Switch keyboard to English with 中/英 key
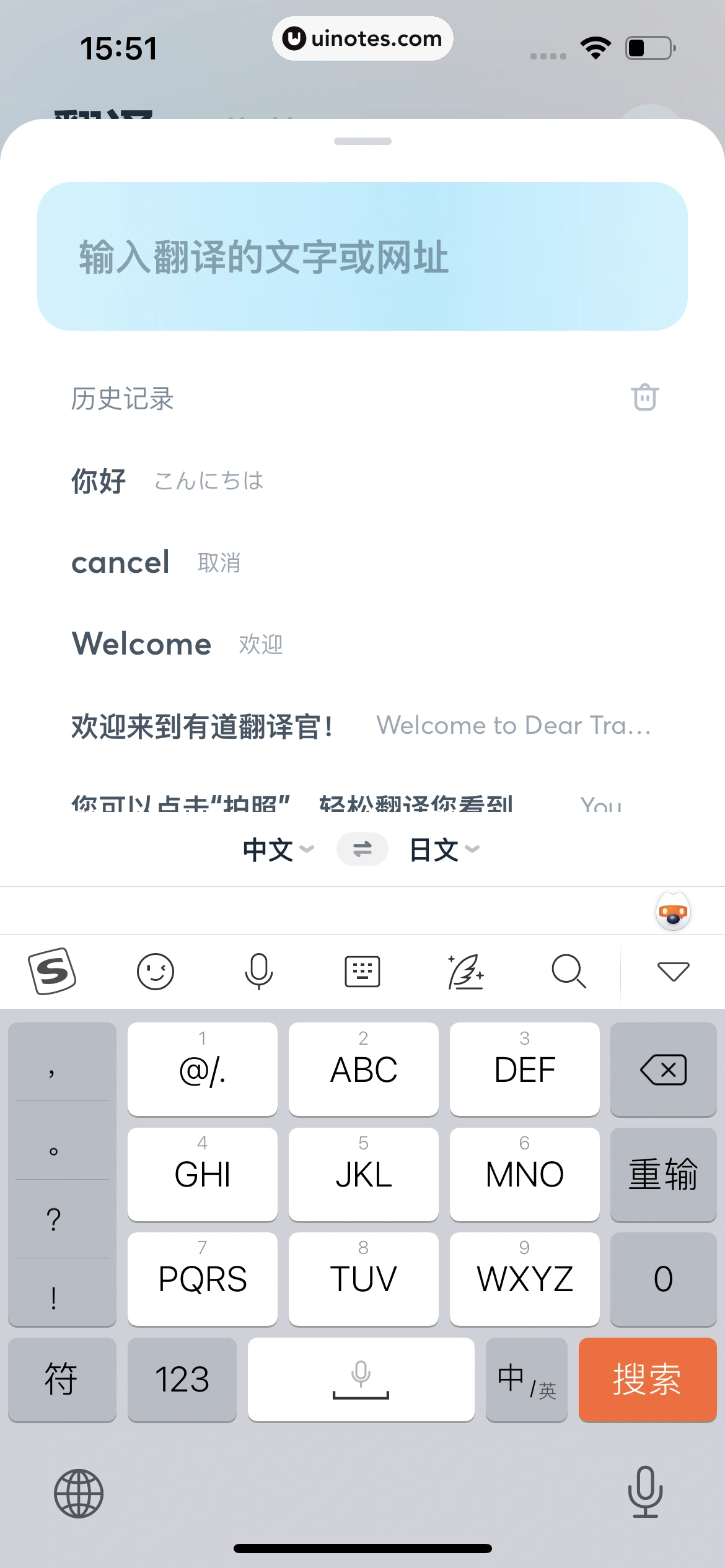 (526, 1379)
